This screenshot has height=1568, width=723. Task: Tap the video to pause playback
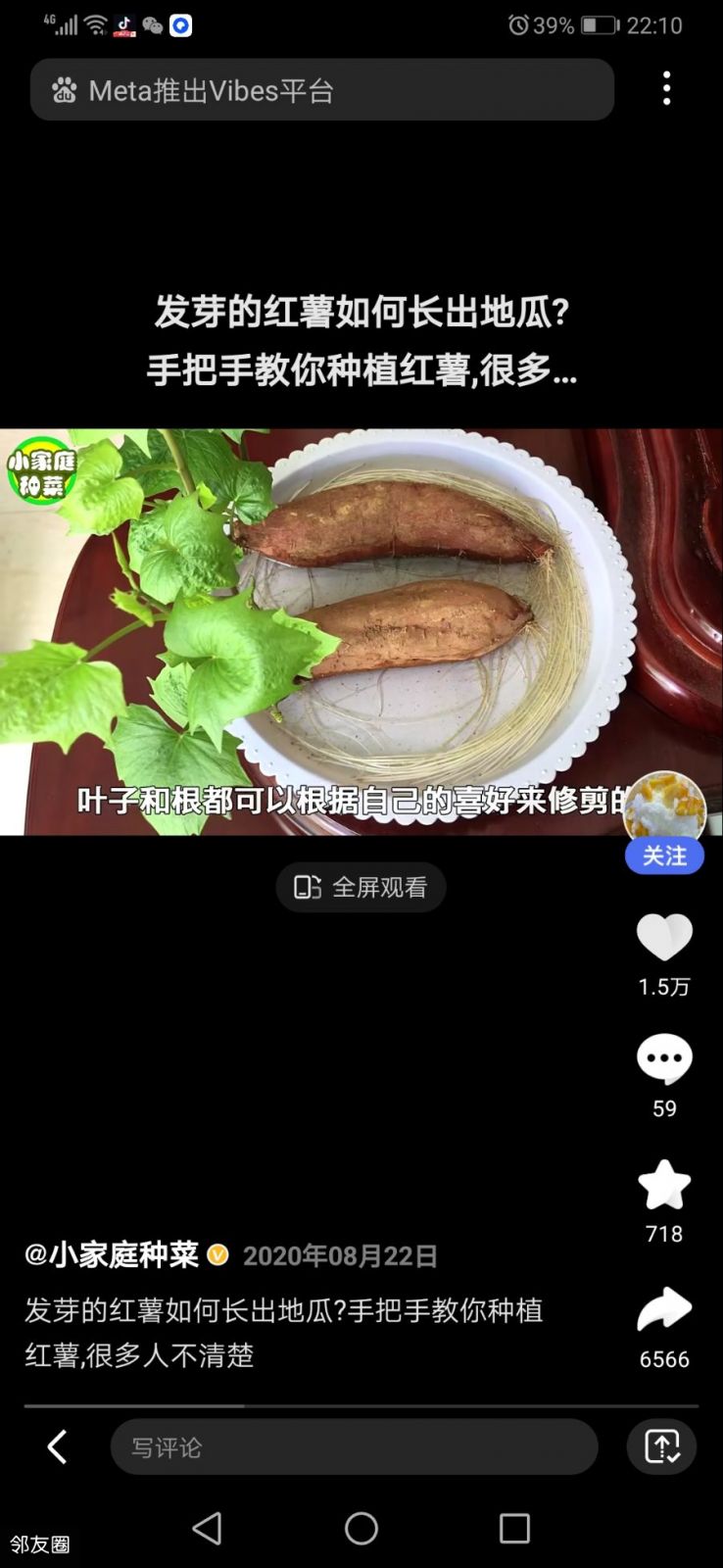[x=361, y=632]
